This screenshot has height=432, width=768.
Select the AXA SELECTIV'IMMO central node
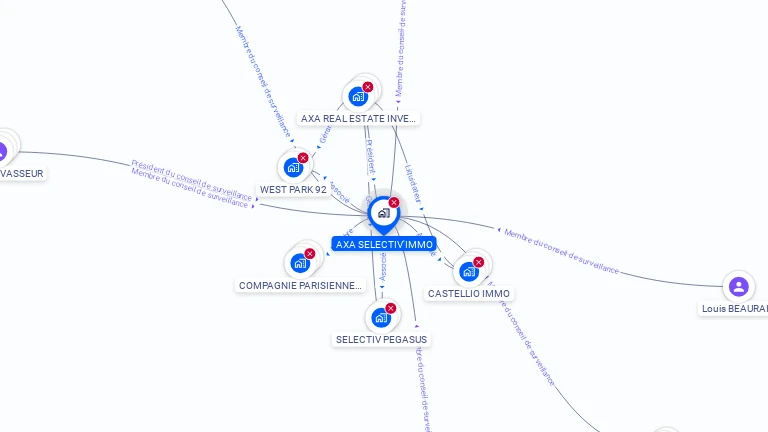pos(383,213)
